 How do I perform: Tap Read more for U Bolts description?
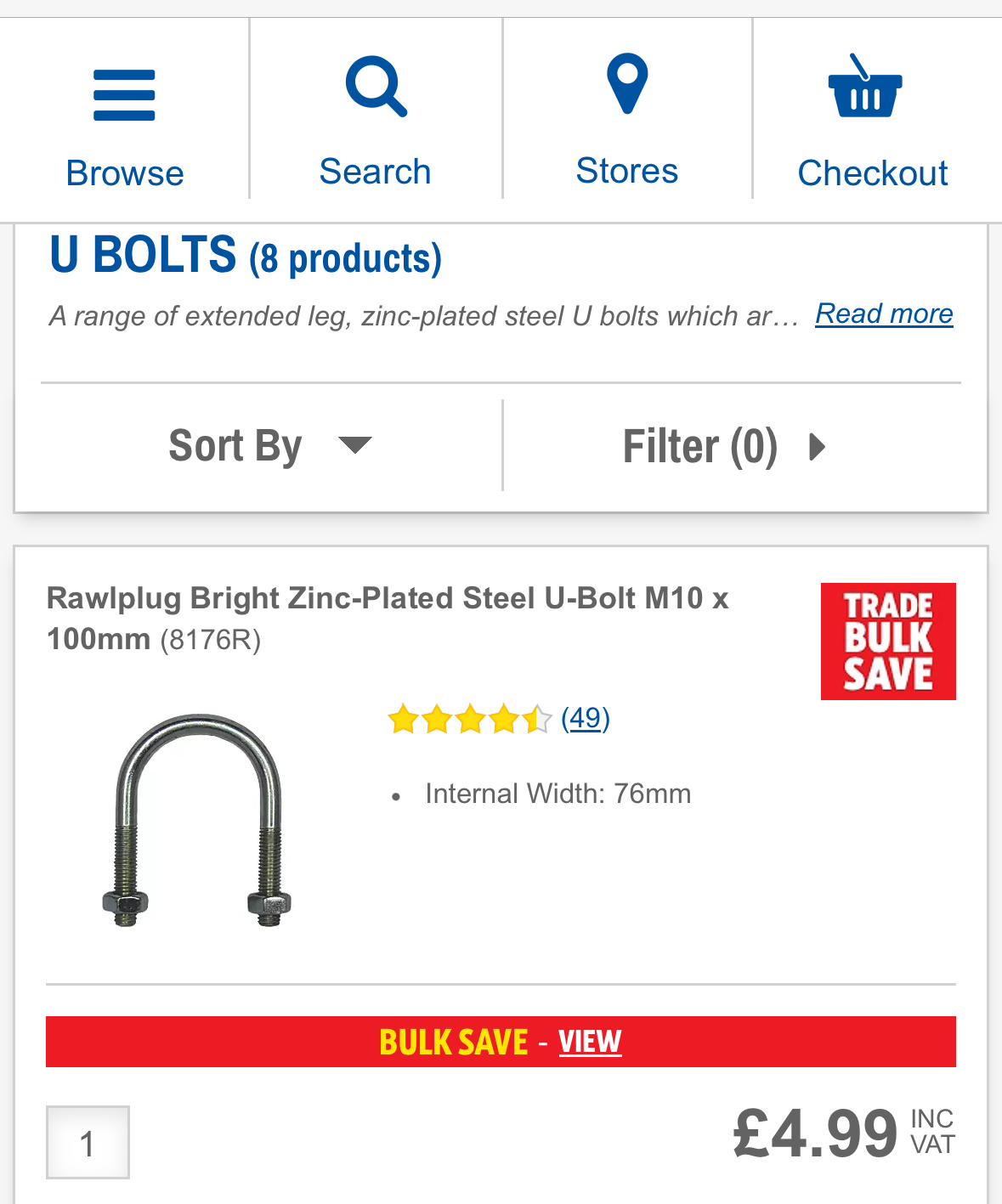coord(884,314)
